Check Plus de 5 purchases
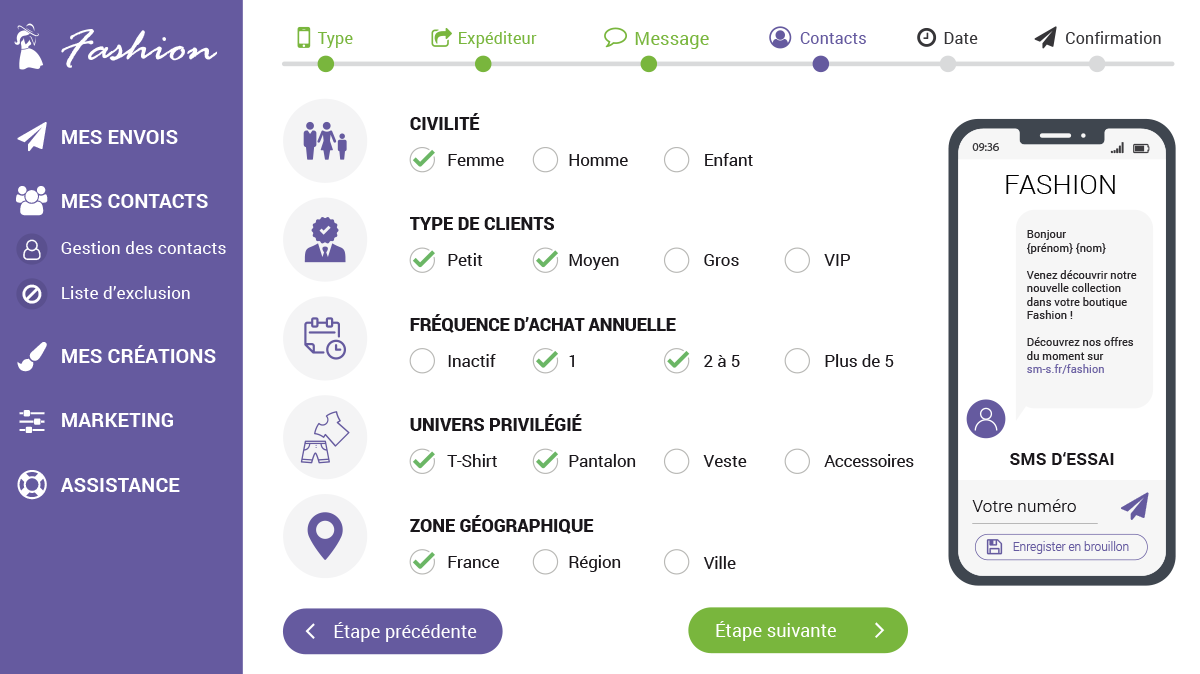The height and width of the screenshot is (674, 1200). [797, 361]
